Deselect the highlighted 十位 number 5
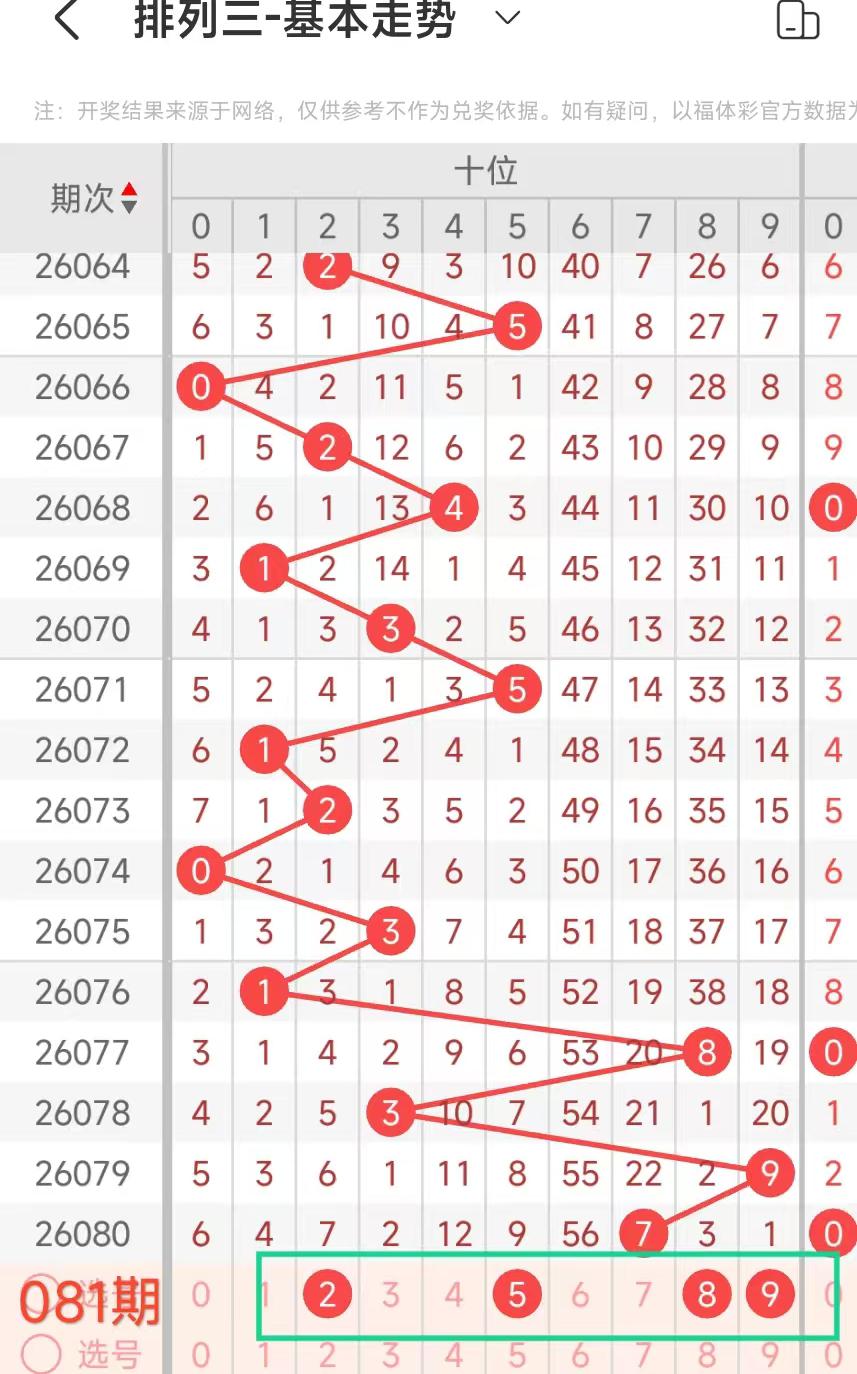The height and width of the screenshot is (1374, 857). click(517, 1295)
